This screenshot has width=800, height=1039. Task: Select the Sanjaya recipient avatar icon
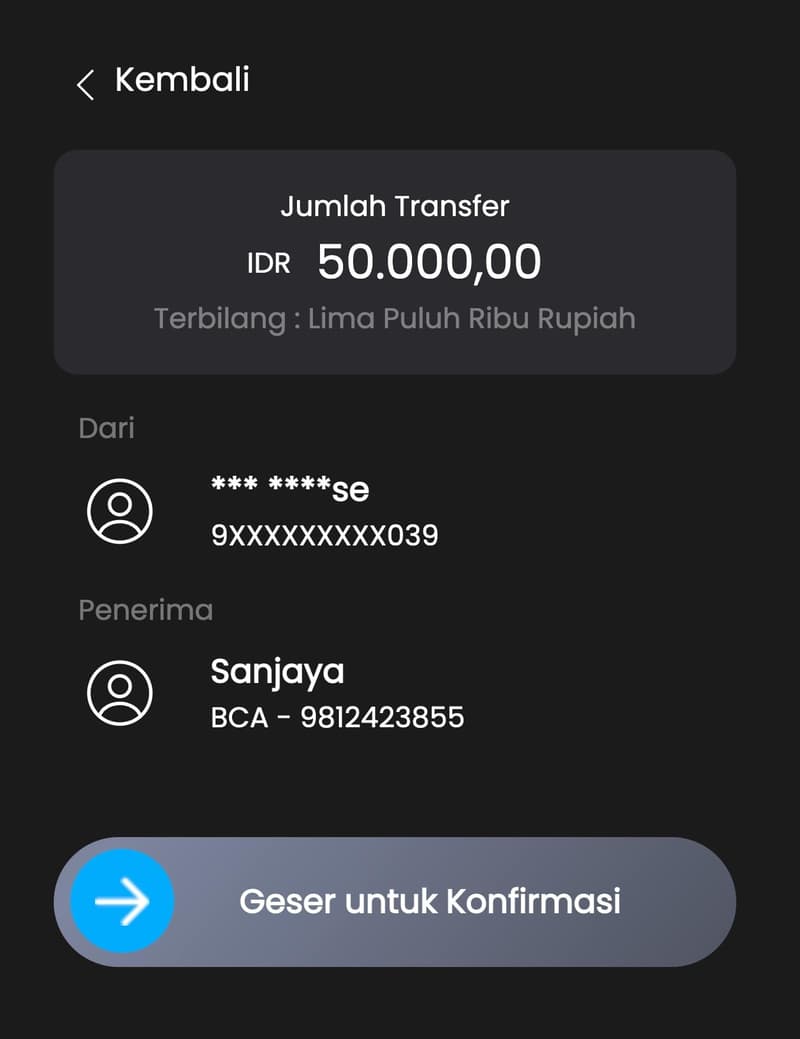pyautogui.click(x=120, y=691)
